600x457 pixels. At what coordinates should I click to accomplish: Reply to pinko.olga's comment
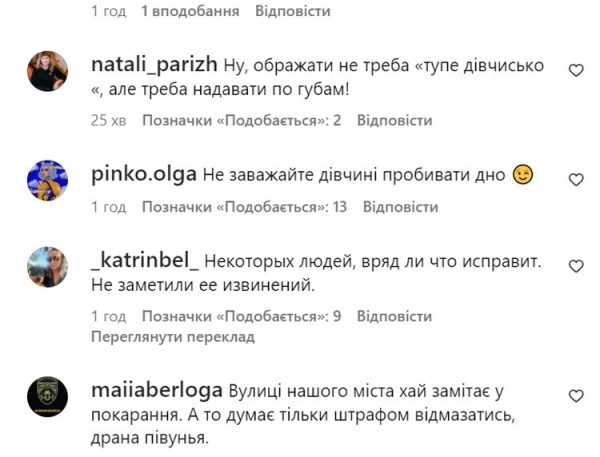400,207
